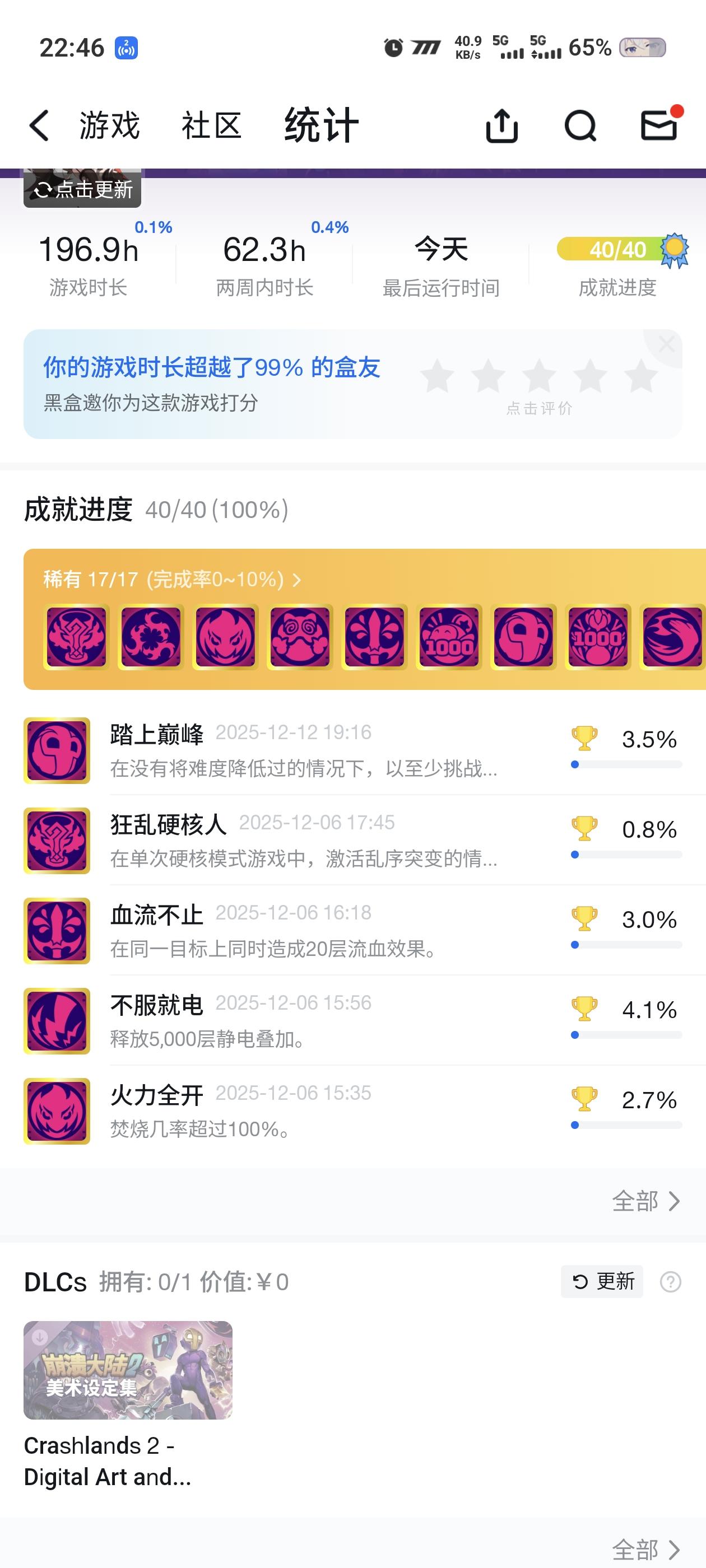Image resolution: width=706 pixels, height=1568 pixels.
Task: Refresh DLCs with the 更新 button
Action: click(602, 1281)
